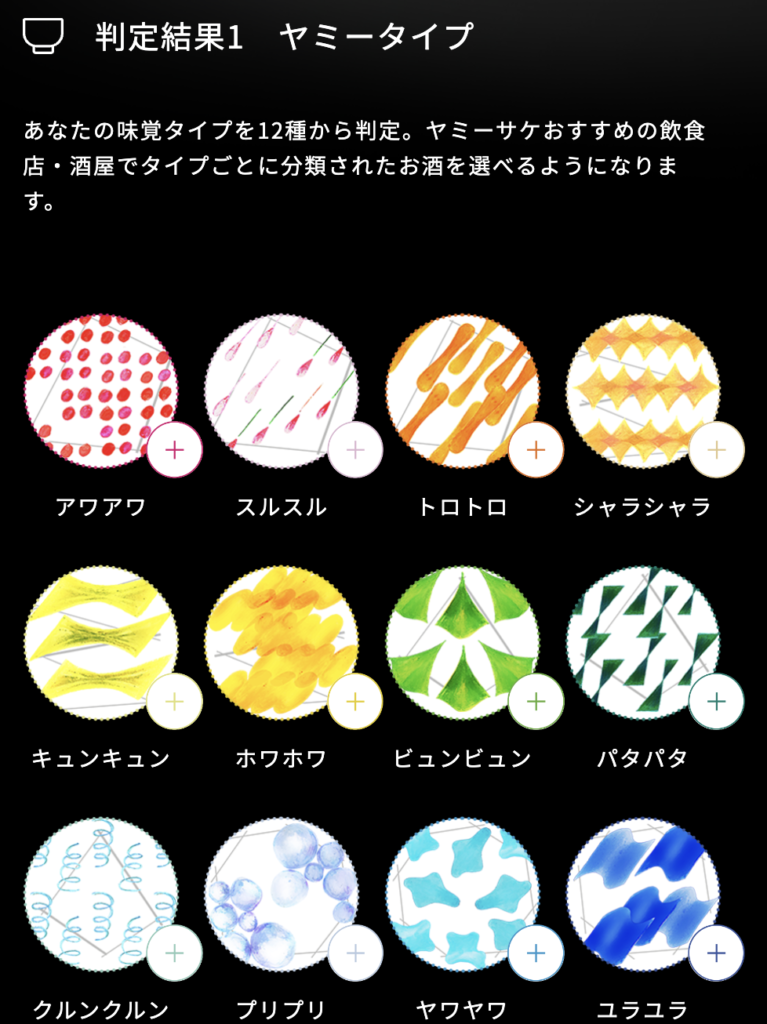Open the スルスル type details
The width and height of the screenshot is (767, 1024).
[x=356, y=450]
